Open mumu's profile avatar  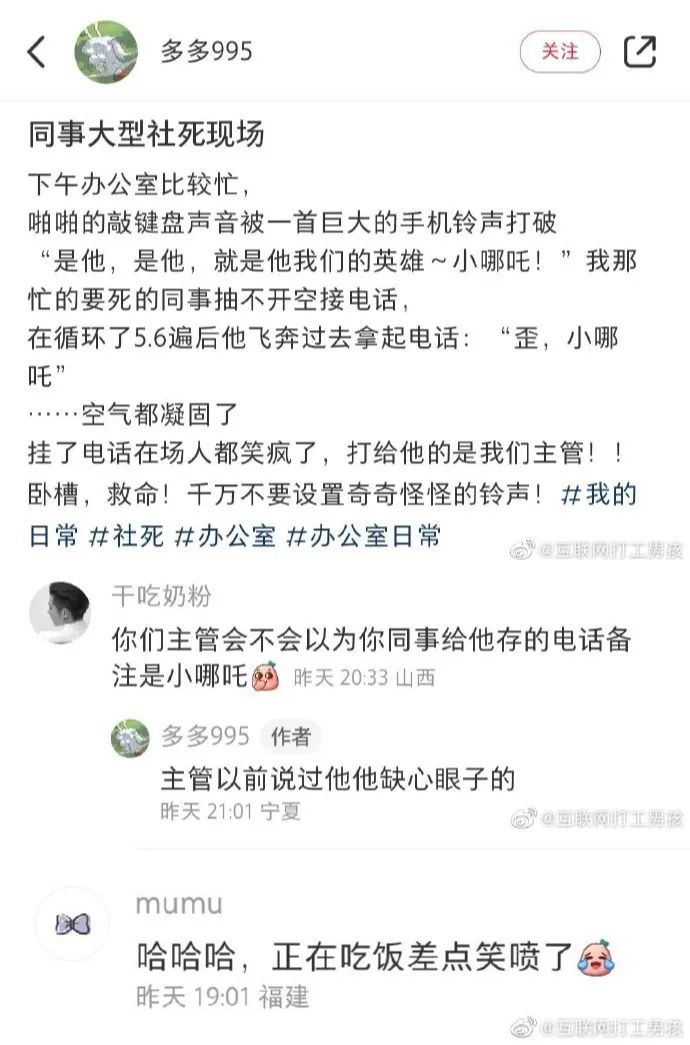point(71,923)
